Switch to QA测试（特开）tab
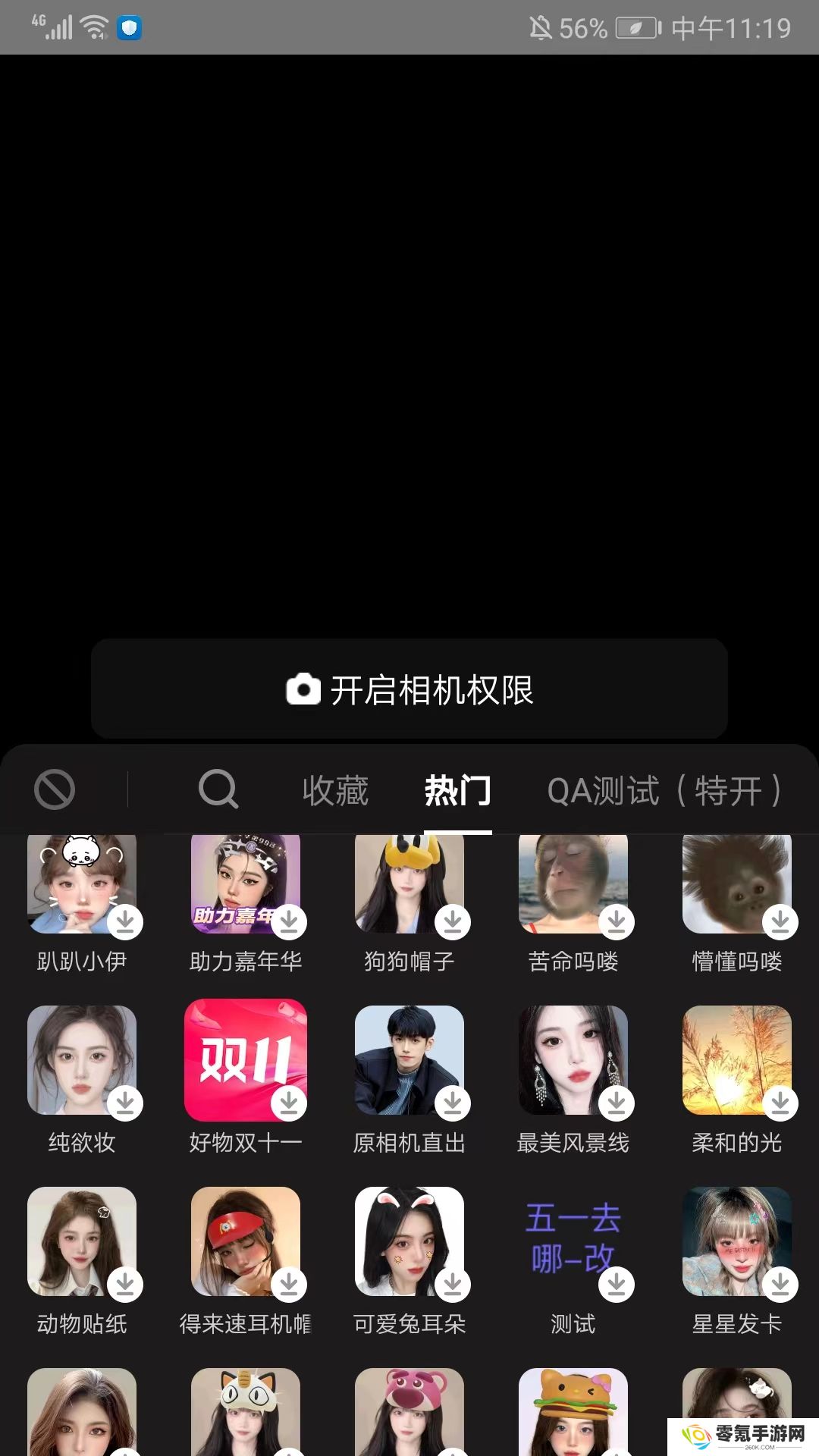The width and height of the screenshot is (819, 1456). pos(664,791)
